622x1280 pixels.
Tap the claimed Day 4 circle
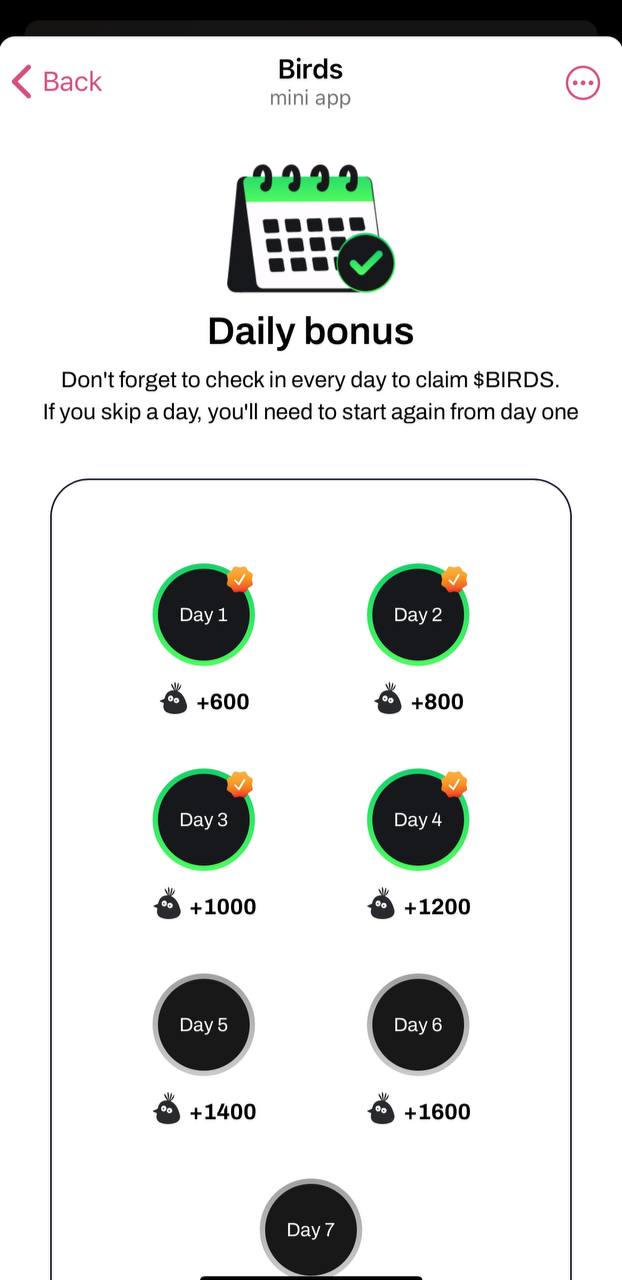coord(418,819)
